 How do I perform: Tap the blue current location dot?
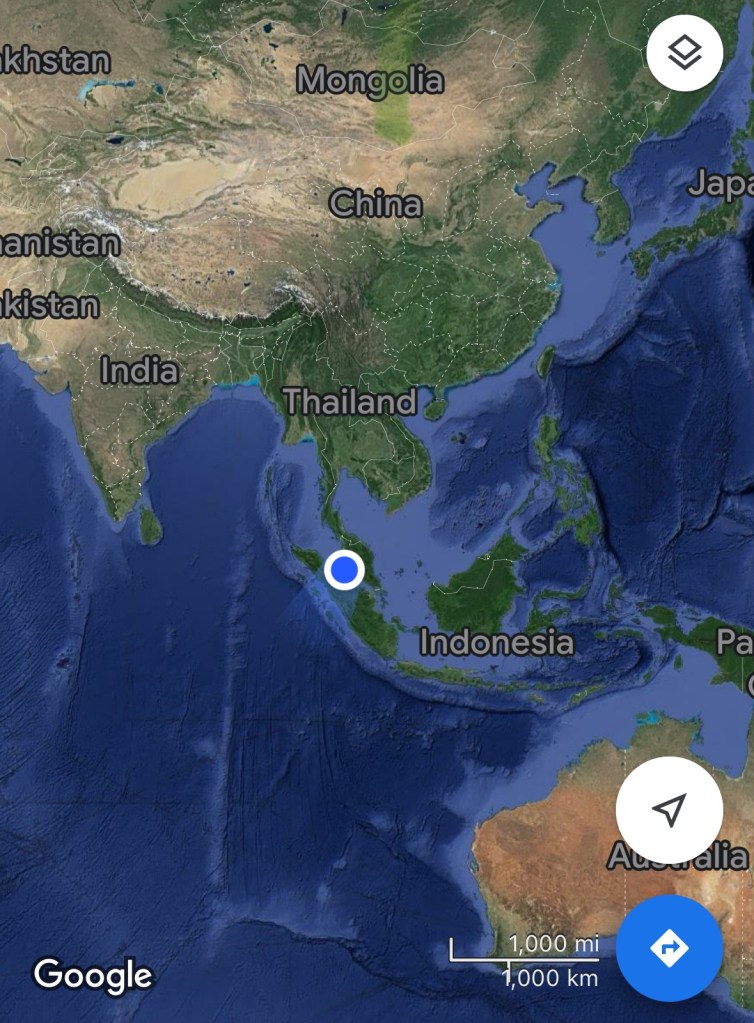(344, 570)
